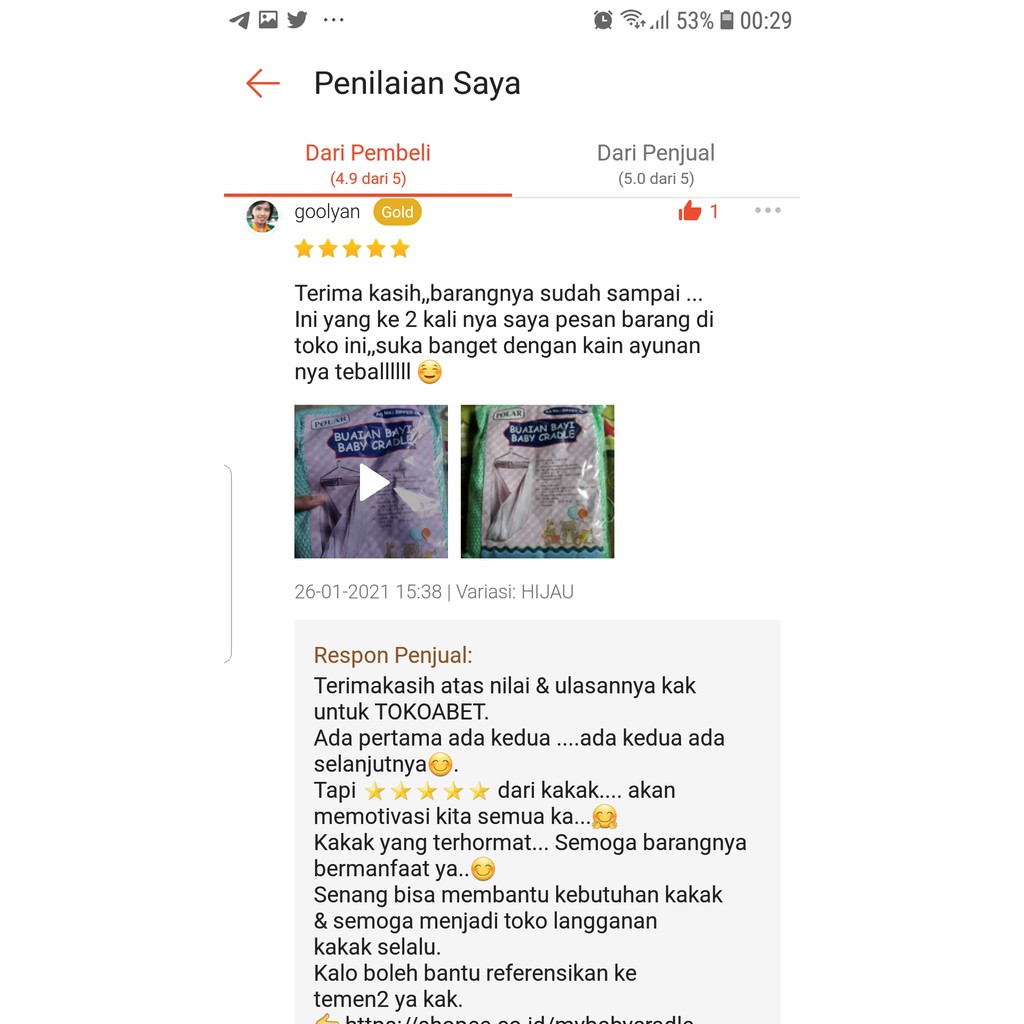This screenshot has width=1024, height=1024.
Task: Go back using the red arrow
Action: tap(263, 83)
